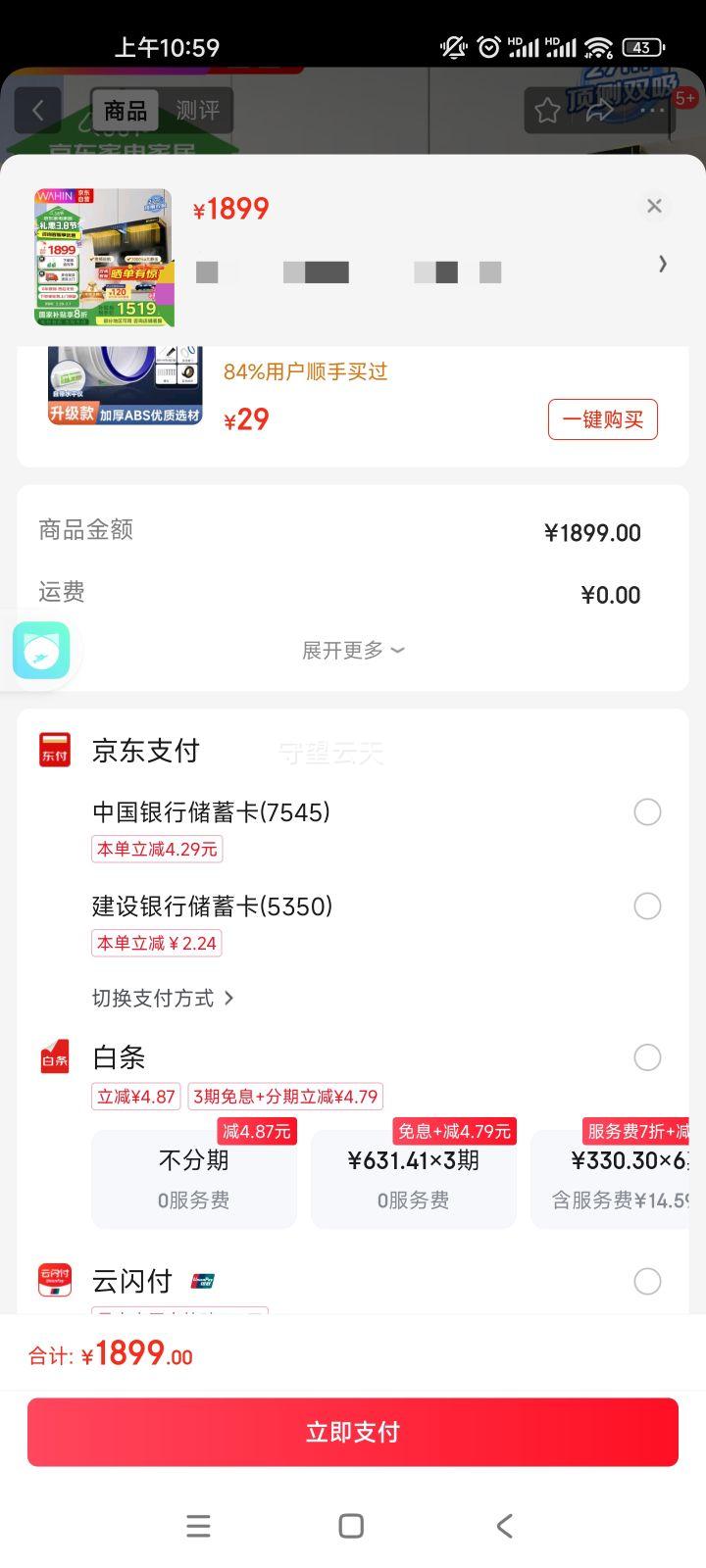
Task: Tap 立即支付 to pay now
Action: tap(353, 1432)
